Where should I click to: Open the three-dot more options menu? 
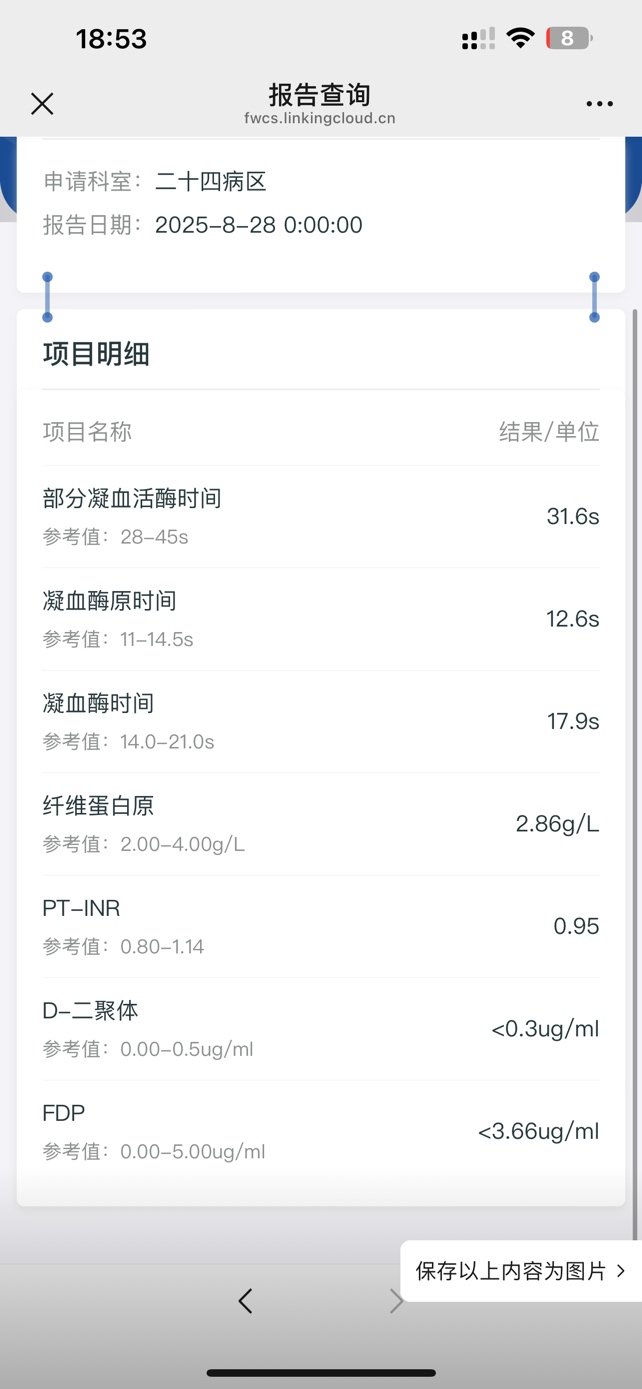(599, 104)
